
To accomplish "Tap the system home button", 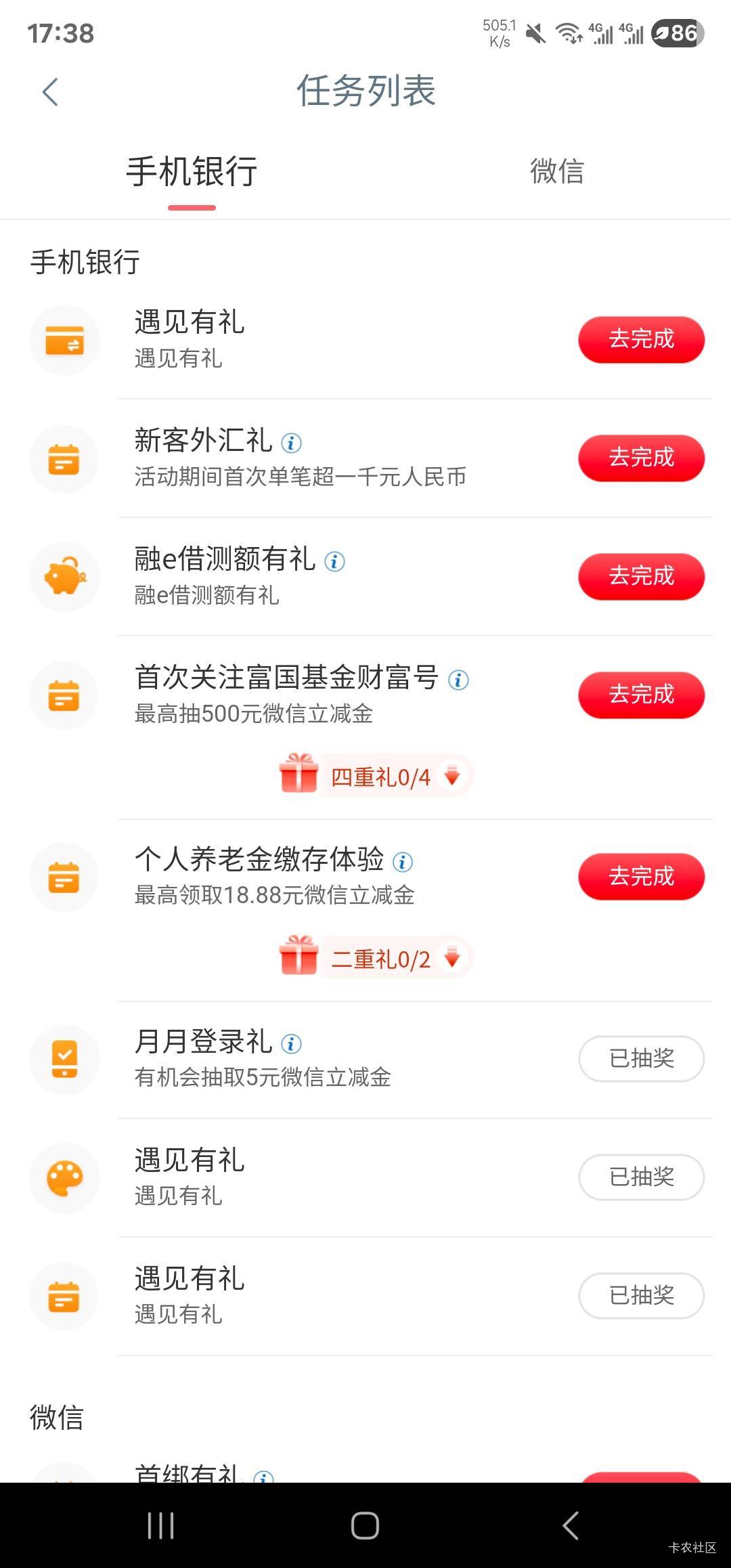I will coord(365,1525).
